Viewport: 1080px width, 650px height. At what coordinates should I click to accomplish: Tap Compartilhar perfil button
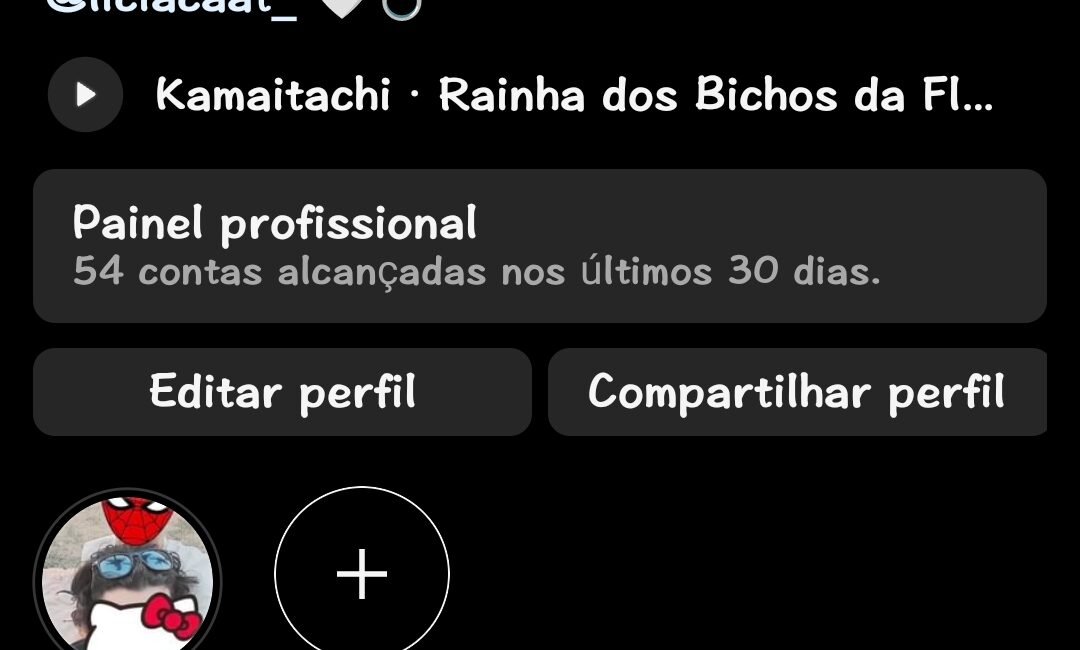coord(796,392)
